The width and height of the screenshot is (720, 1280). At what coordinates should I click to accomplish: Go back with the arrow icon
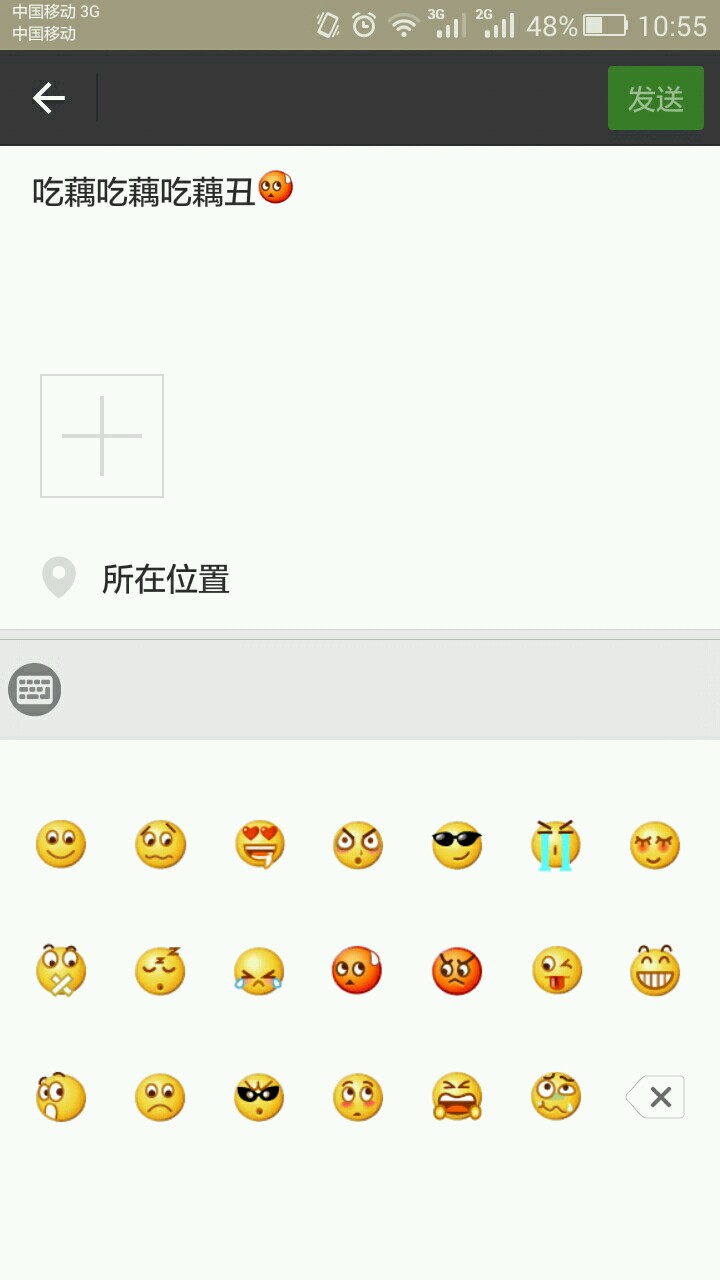[48, 98]
